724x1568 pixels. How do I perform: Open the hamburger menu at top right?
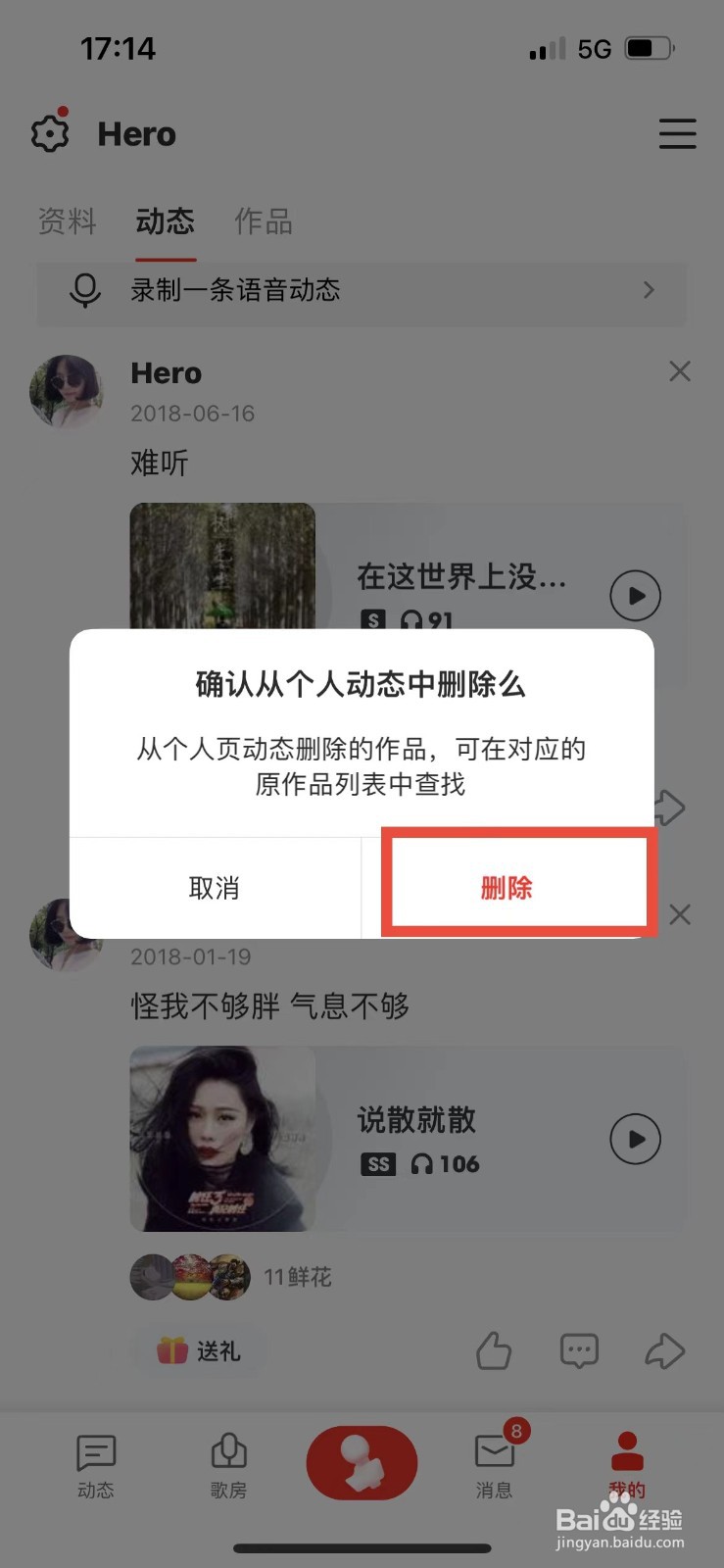tap(677, 134)
